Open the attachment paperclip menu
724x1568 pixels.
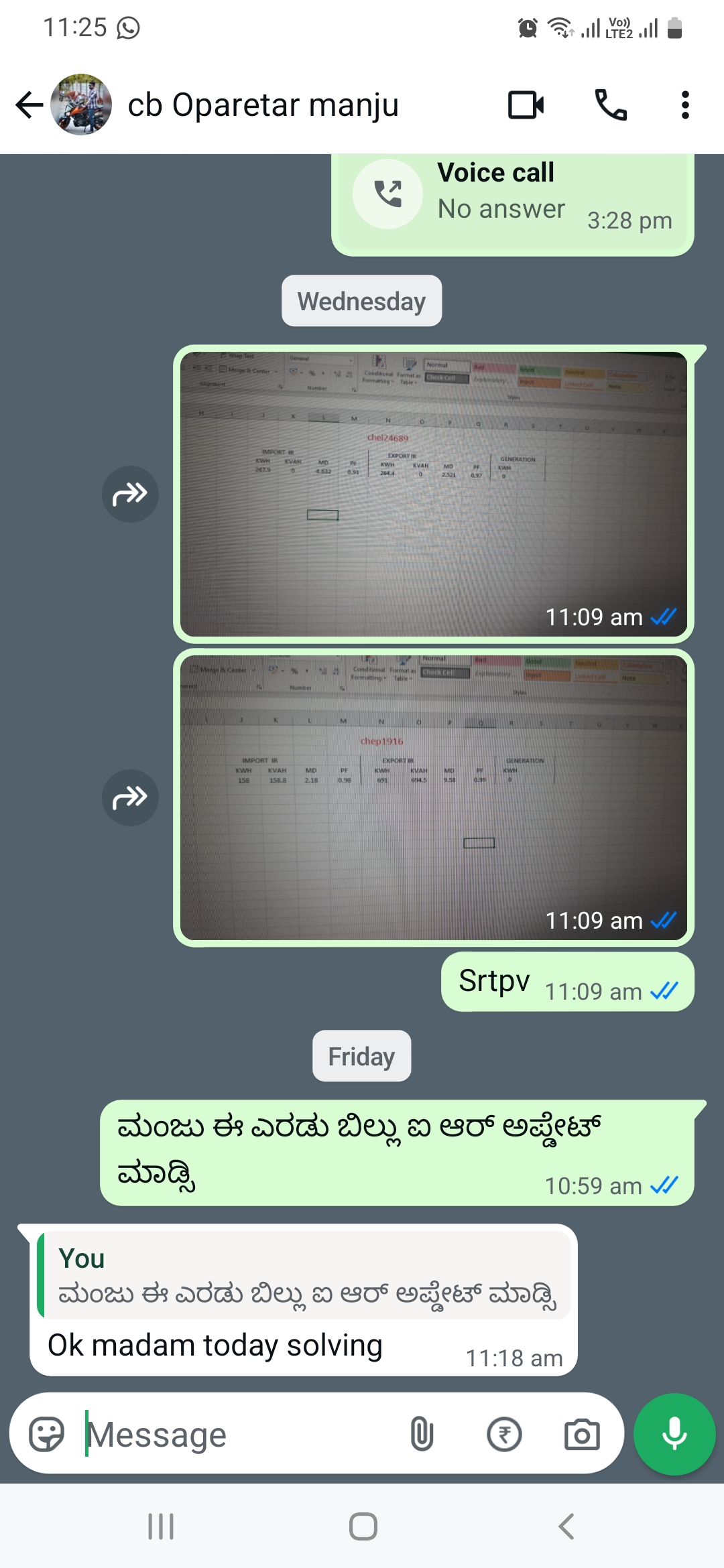coord(422,1435)
